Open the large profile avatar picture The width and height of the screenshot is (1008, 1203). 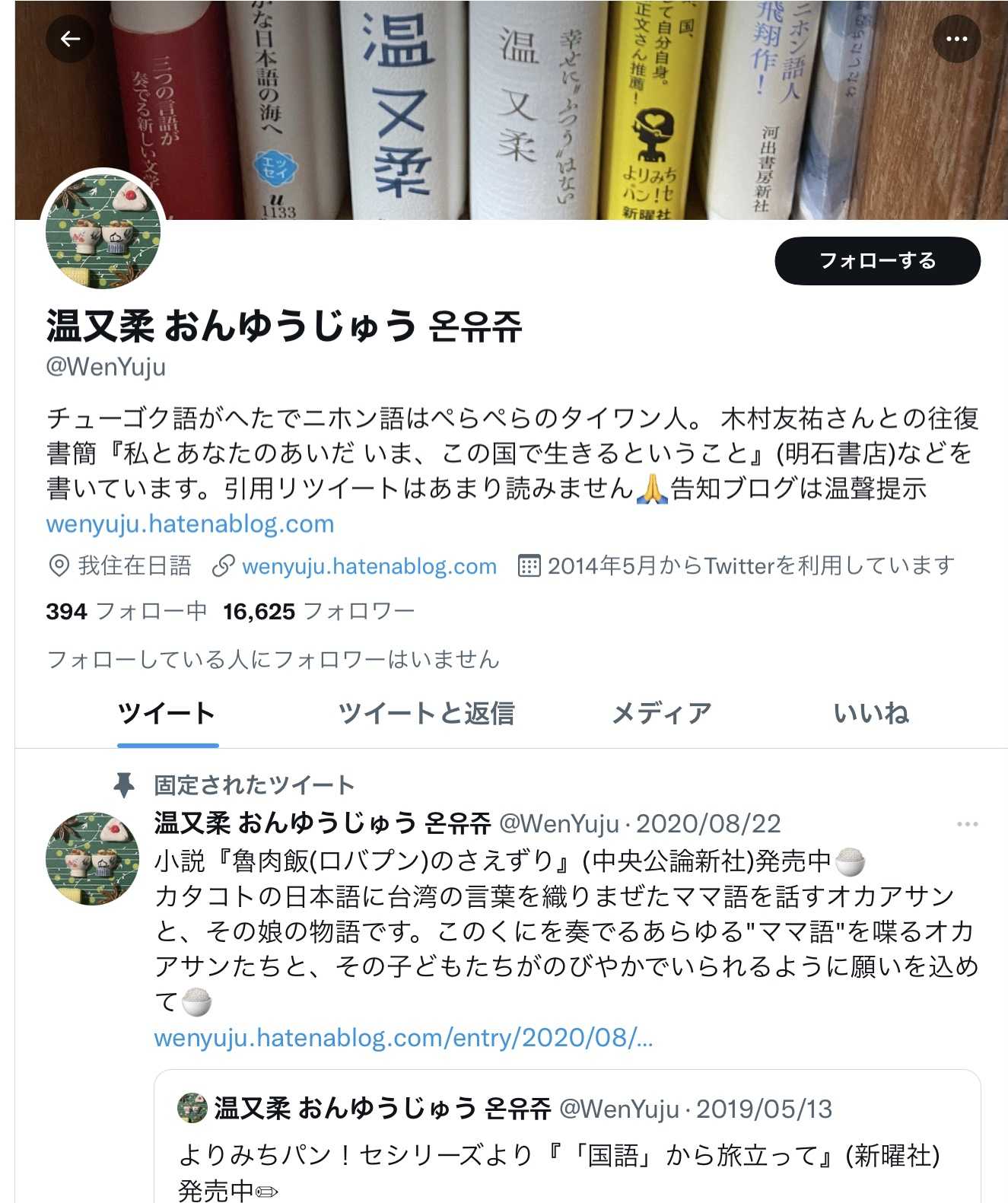(103, 231)
